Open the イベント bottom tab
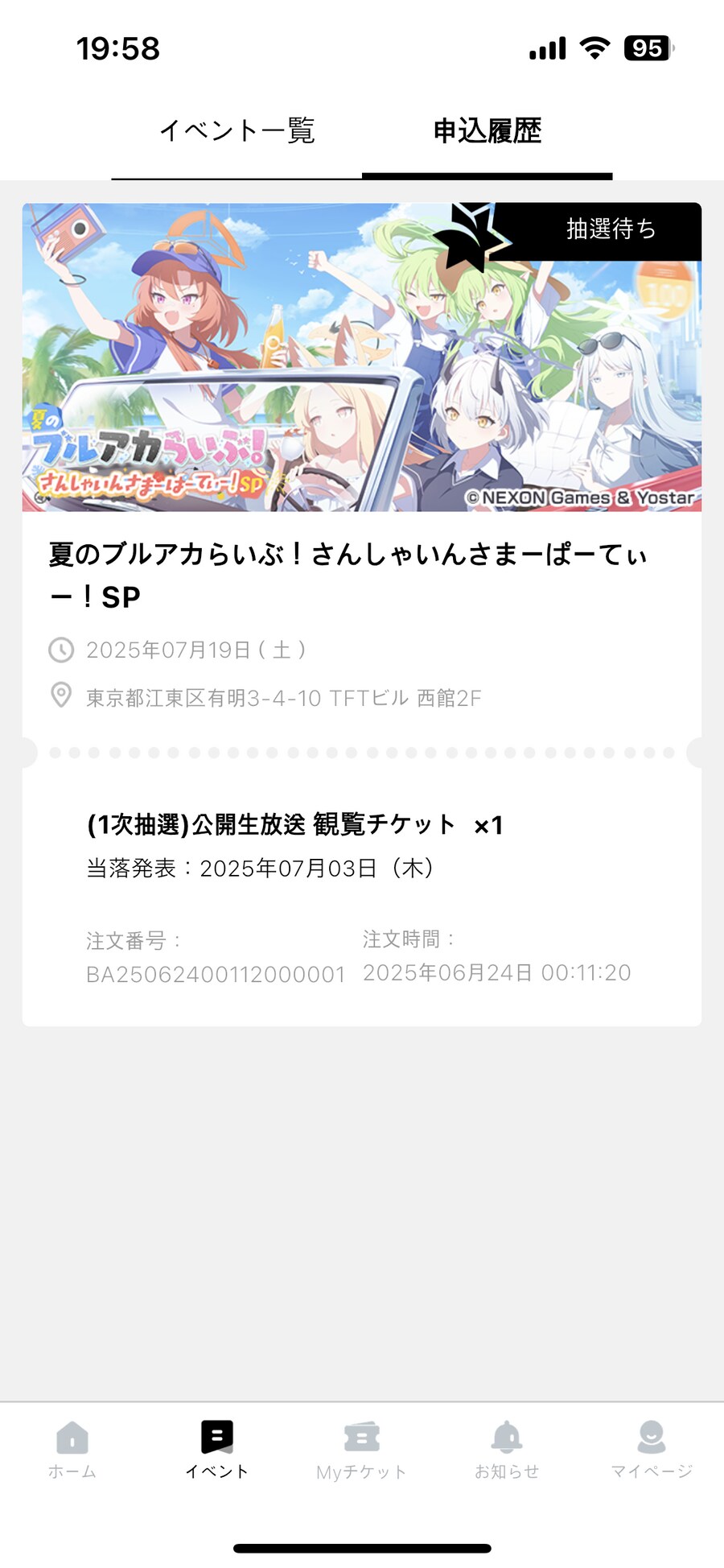Image resolution: width=724 pixels, height=1568 pixels. tap(217, 1450)
